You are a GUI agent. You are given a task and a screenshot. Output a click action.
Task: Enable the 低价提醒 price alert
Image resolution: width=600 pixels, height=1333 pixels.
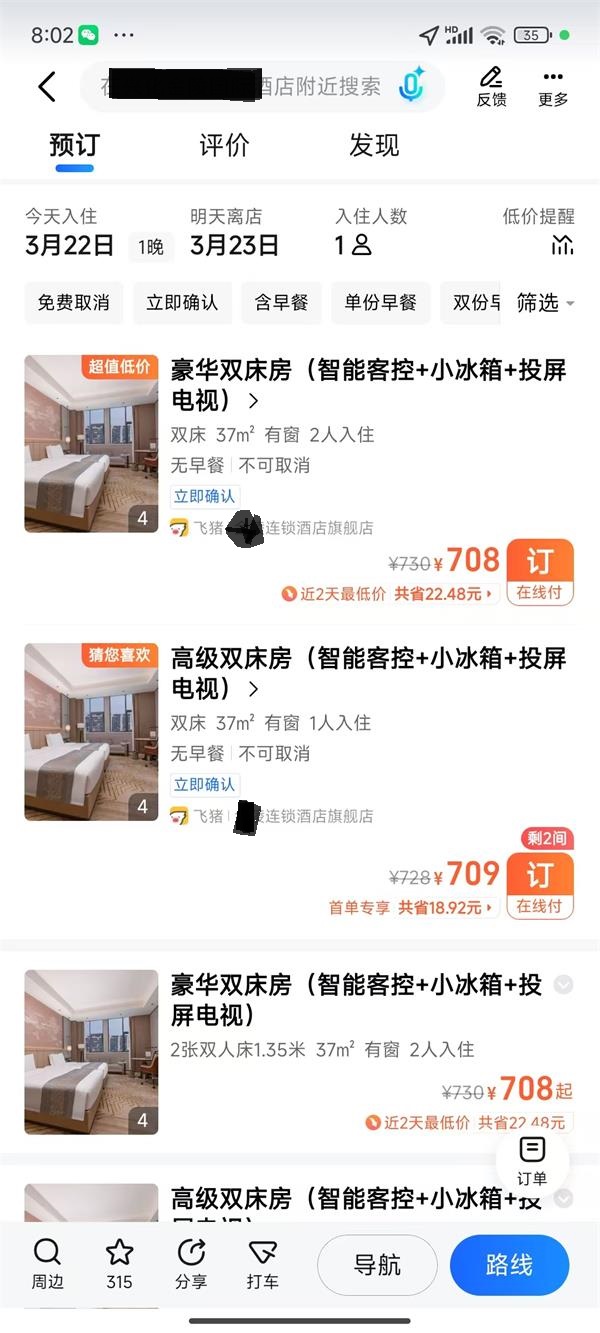pyautogui.click(x=562, y=245)
